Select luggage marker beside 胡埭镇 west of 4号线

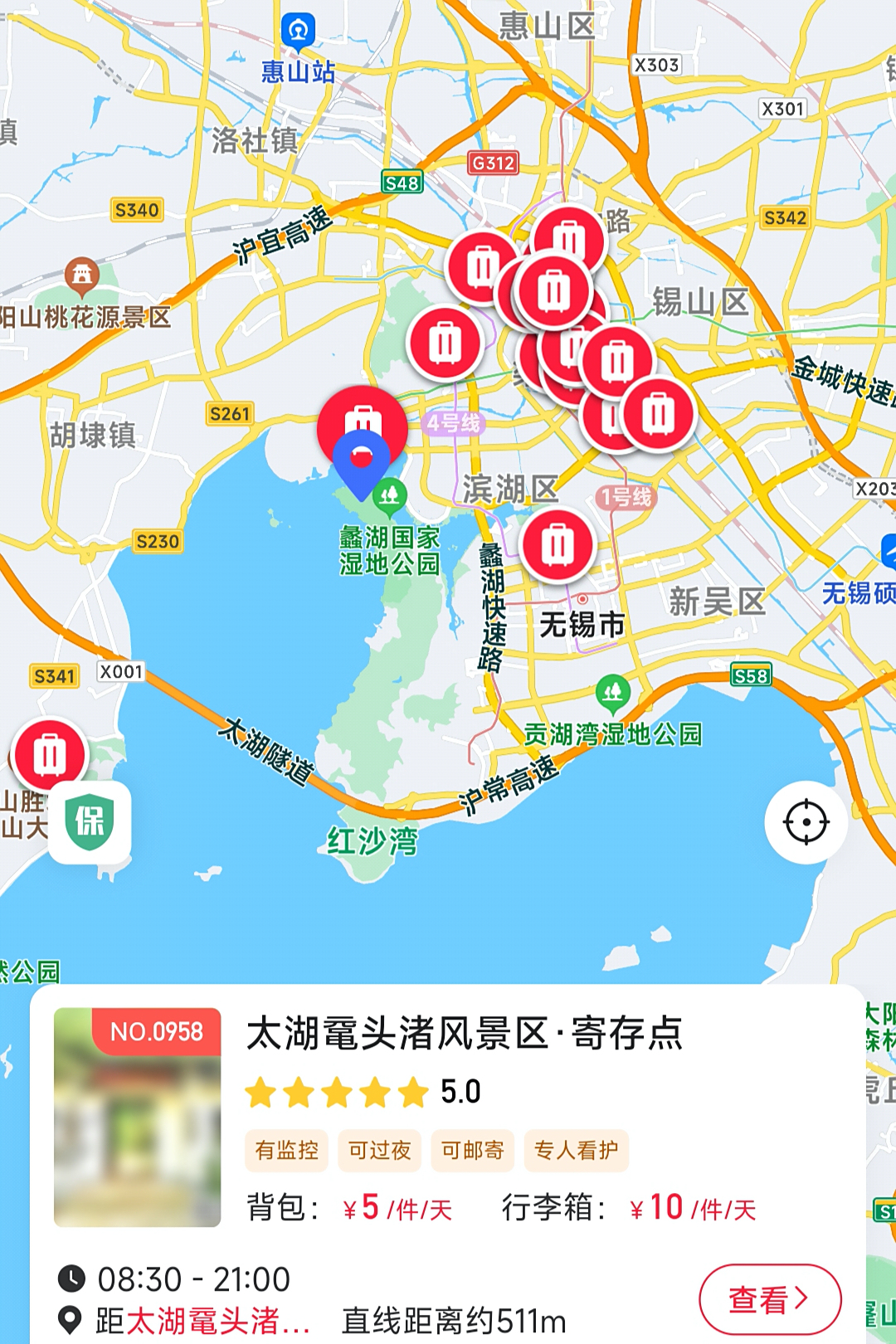pos(446,343)
